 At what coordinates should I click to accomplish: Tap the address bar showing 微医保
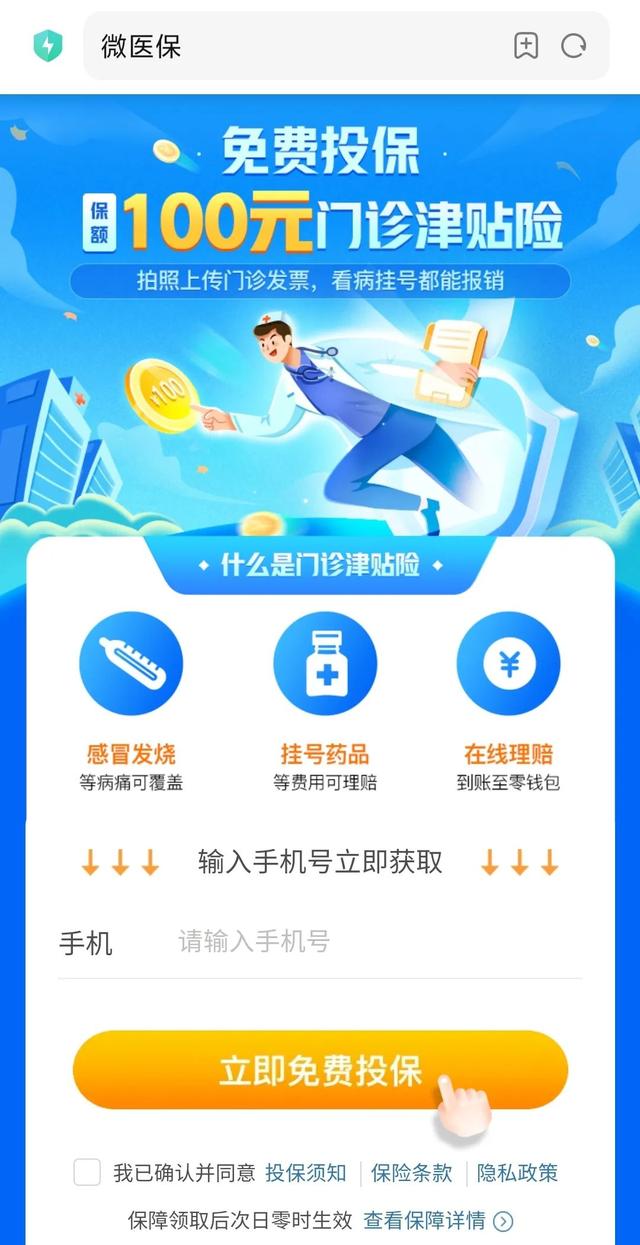click(x=300, y=46)
